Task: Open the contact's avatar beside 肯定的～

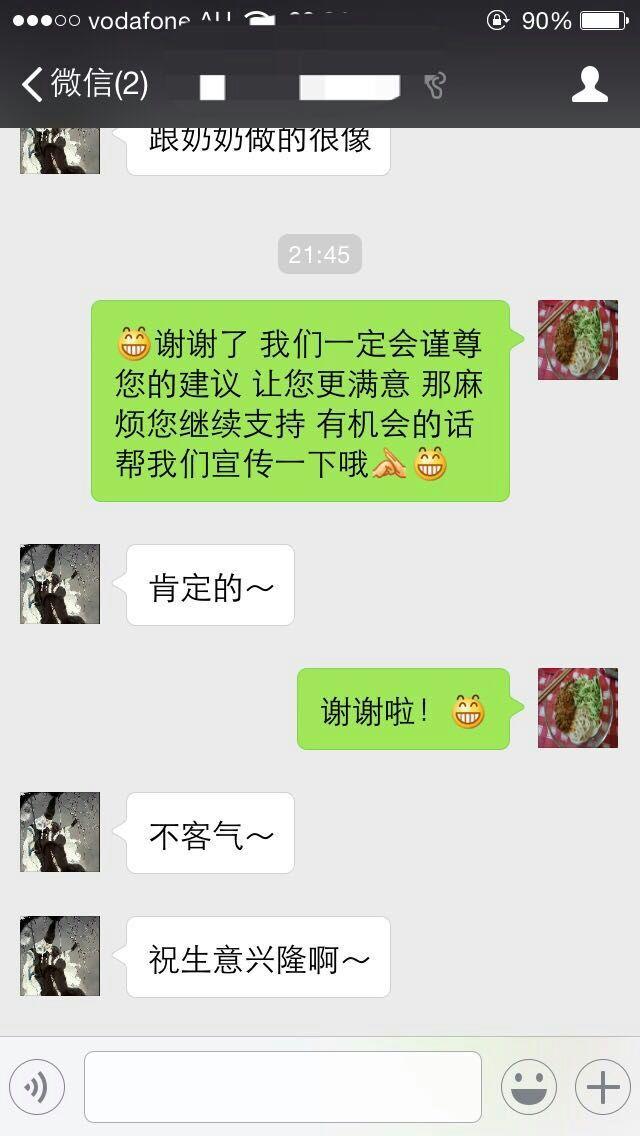Action: (60, 584)
